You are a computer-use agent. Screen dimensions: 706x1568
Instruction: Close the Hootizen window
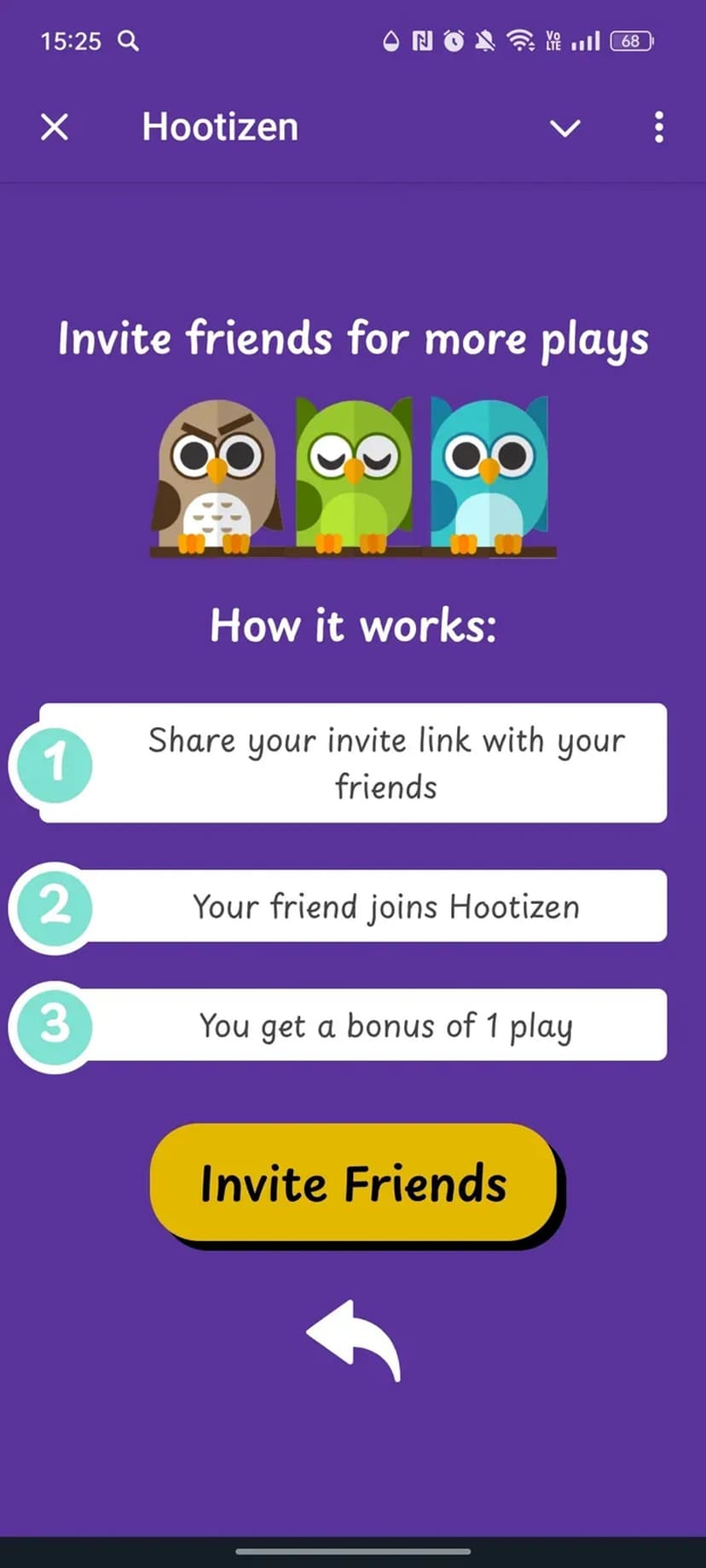pos(55,128)
